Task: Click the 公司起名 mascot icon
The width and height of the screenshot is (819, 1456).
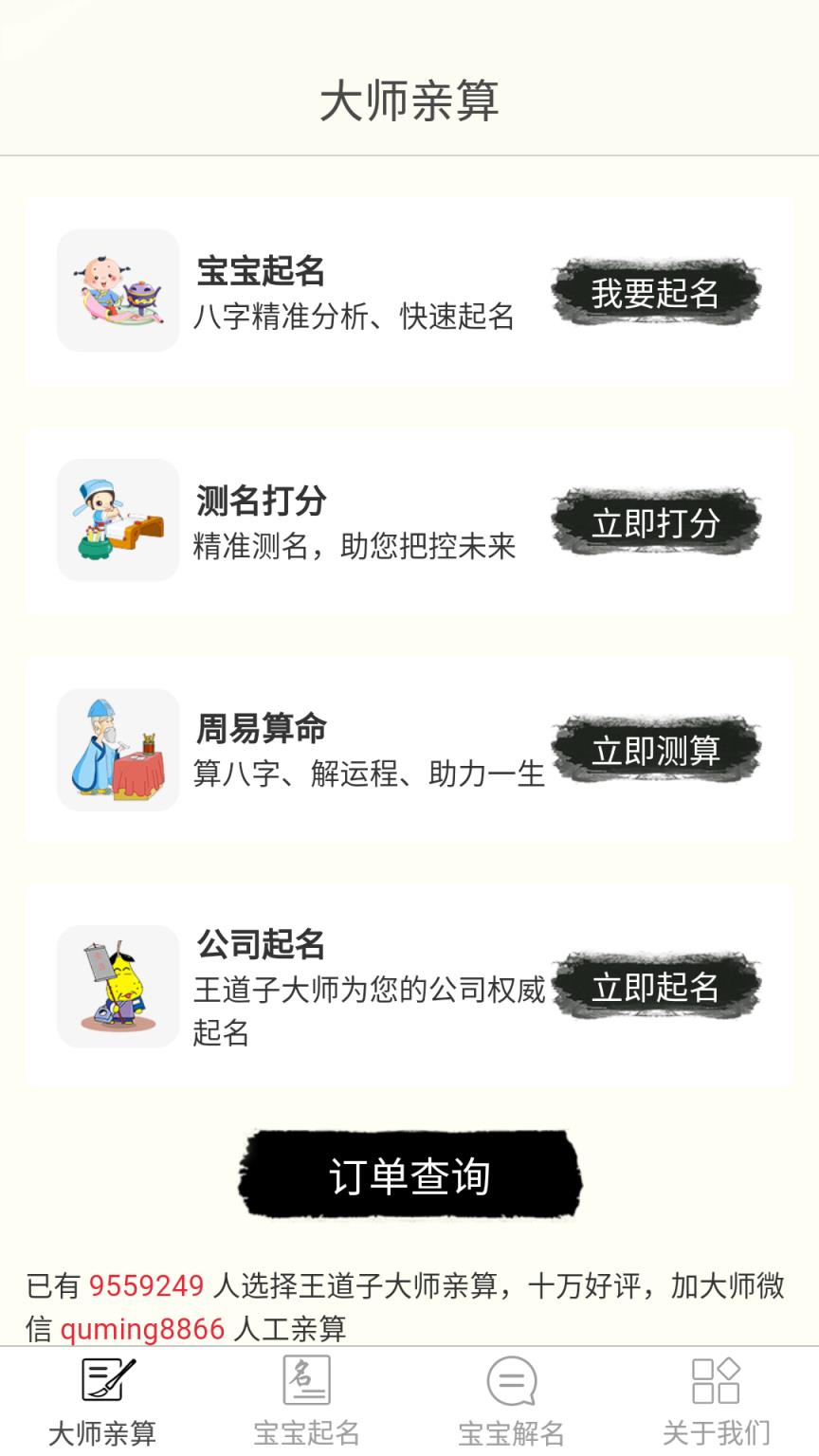Action: point(117,986)
